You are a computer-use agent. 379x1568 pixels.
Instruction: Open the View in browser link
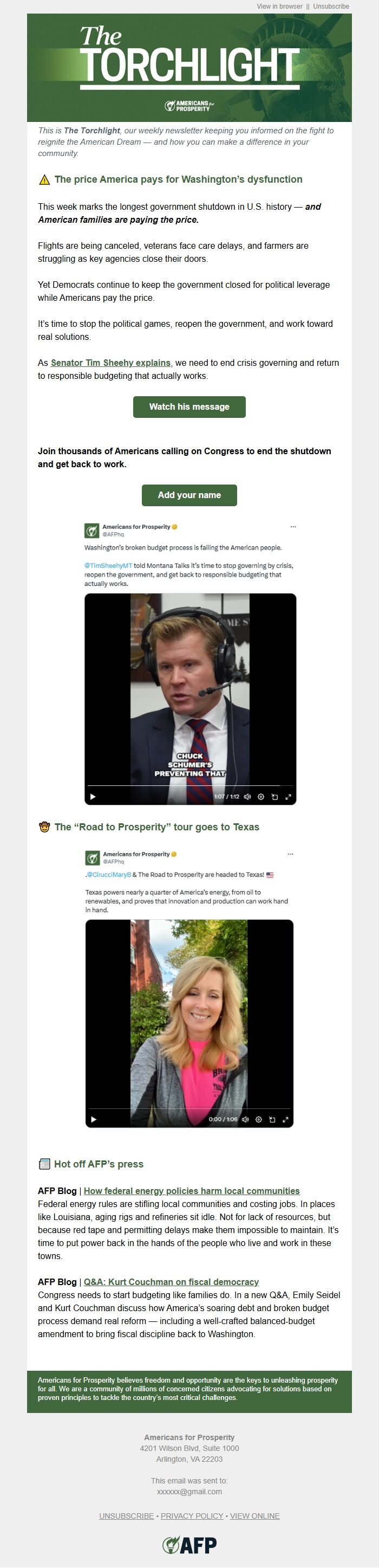click(279, 6)
